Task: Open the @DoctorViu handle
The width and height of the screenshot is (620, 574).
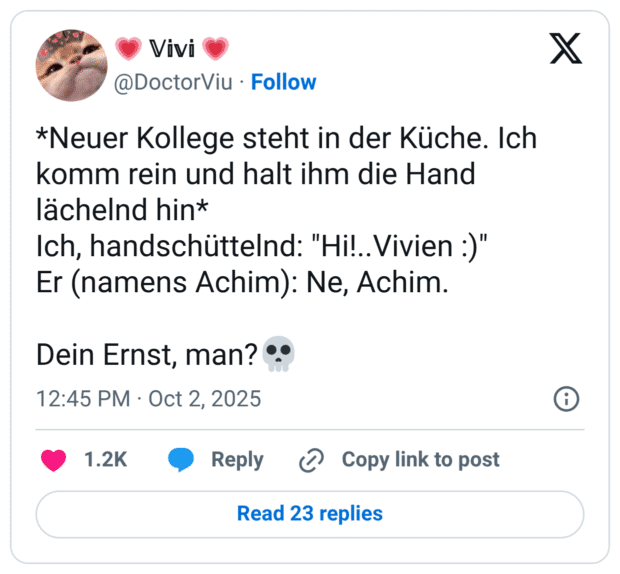Action: [177, 82]
